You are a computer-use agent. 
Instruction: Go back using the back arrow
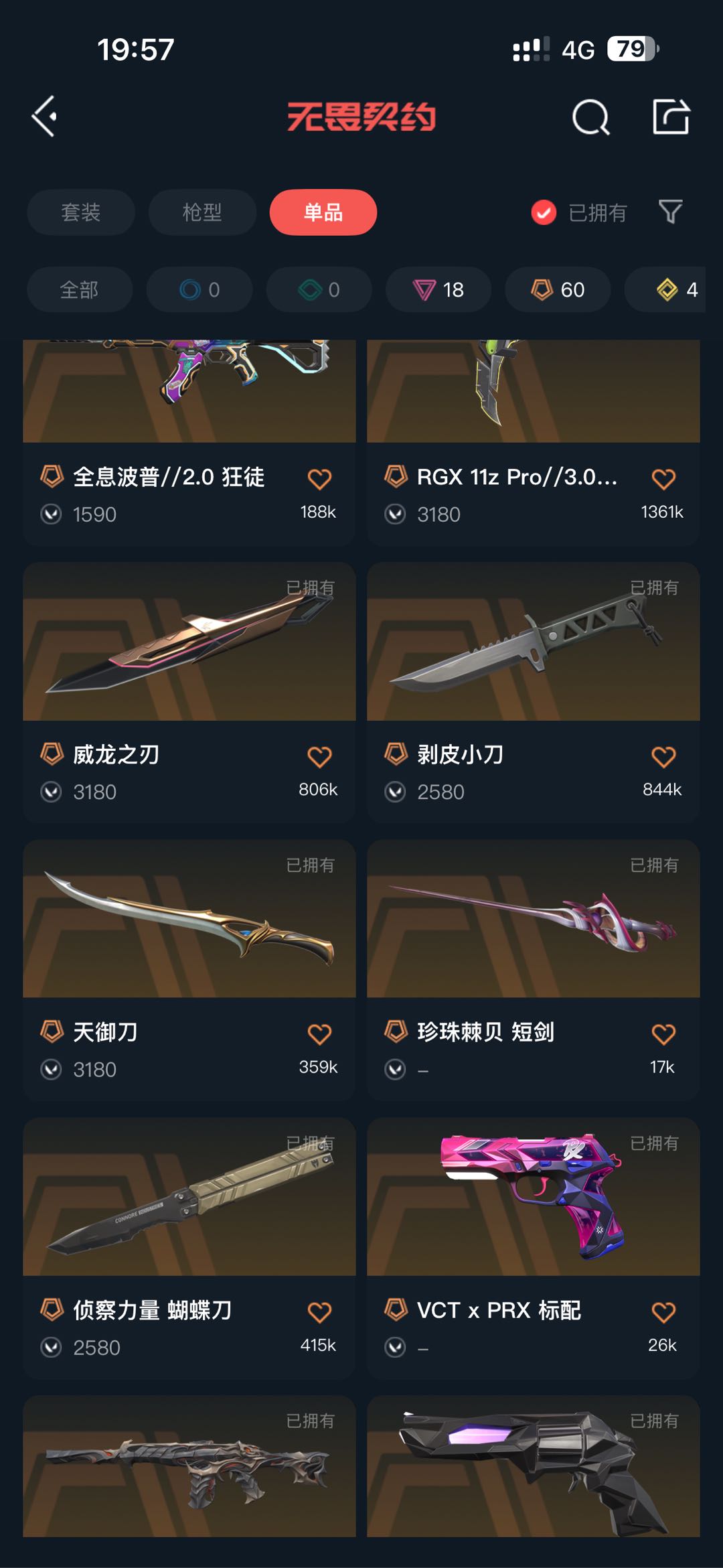[44, 117]
